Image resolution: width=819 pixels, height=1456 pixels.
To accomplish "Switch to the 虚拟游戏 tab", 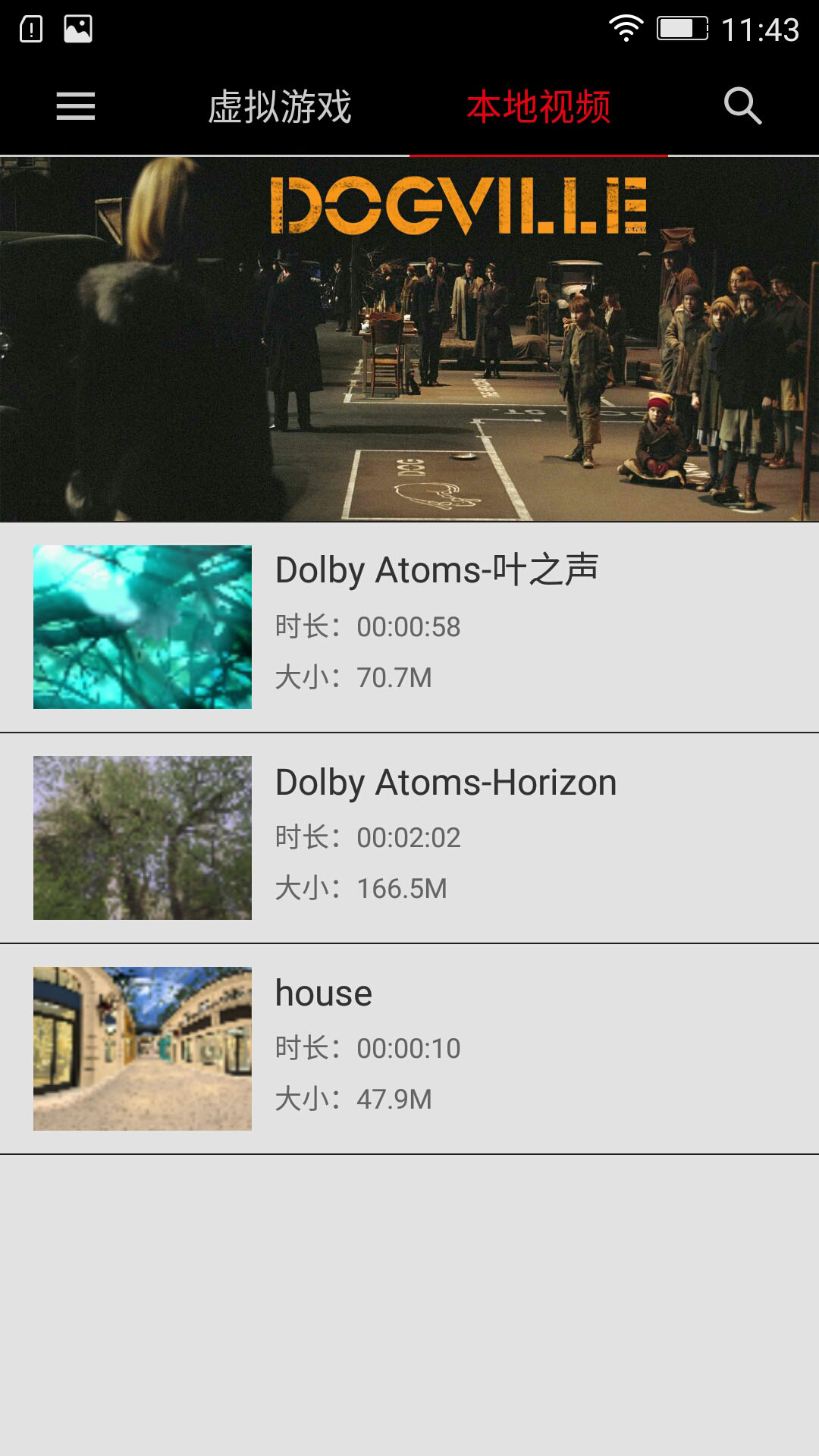I will point(280,107).
